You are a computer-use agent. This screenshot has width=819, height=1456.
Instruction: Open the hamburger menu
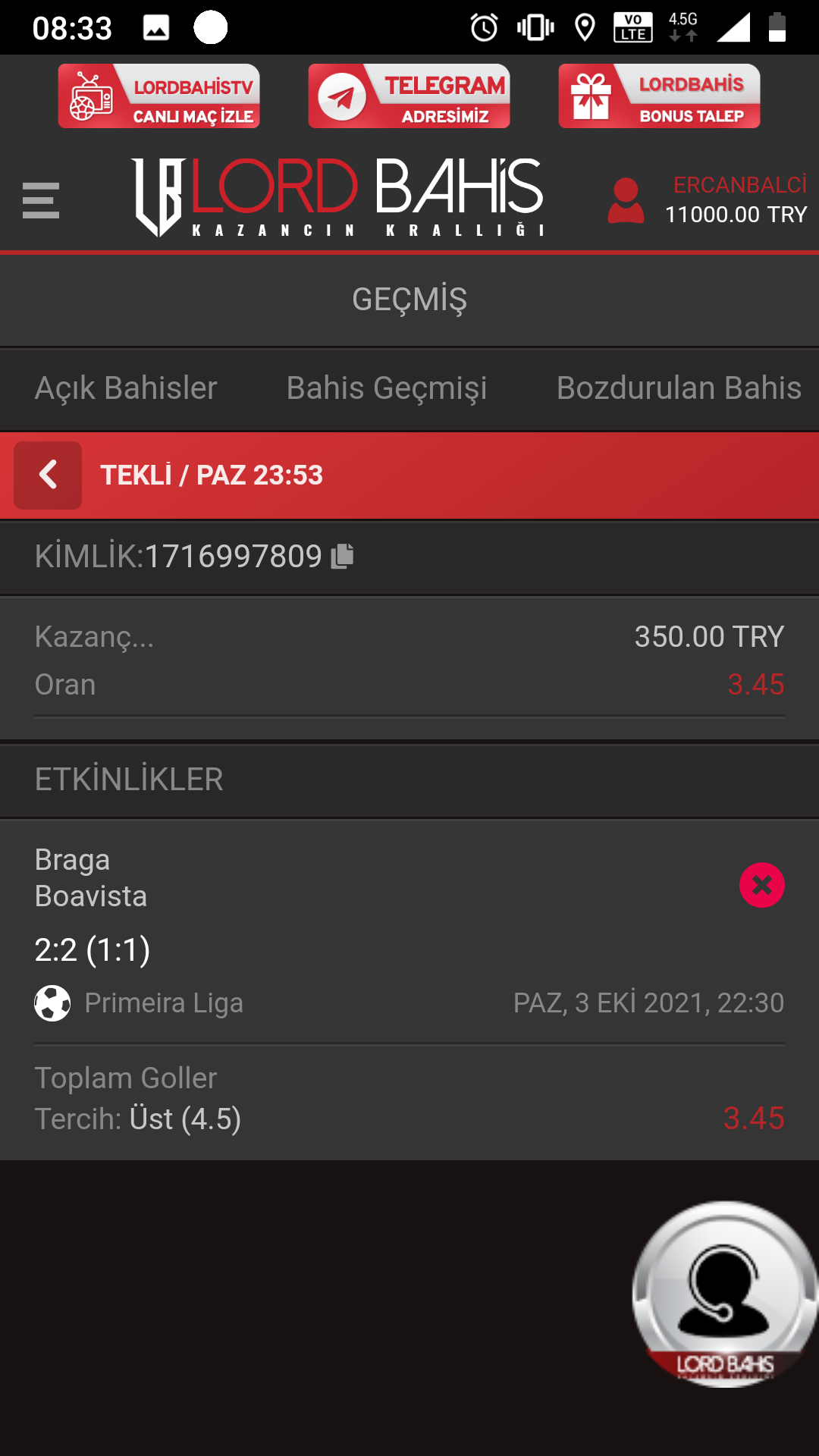tap(41, 201)
